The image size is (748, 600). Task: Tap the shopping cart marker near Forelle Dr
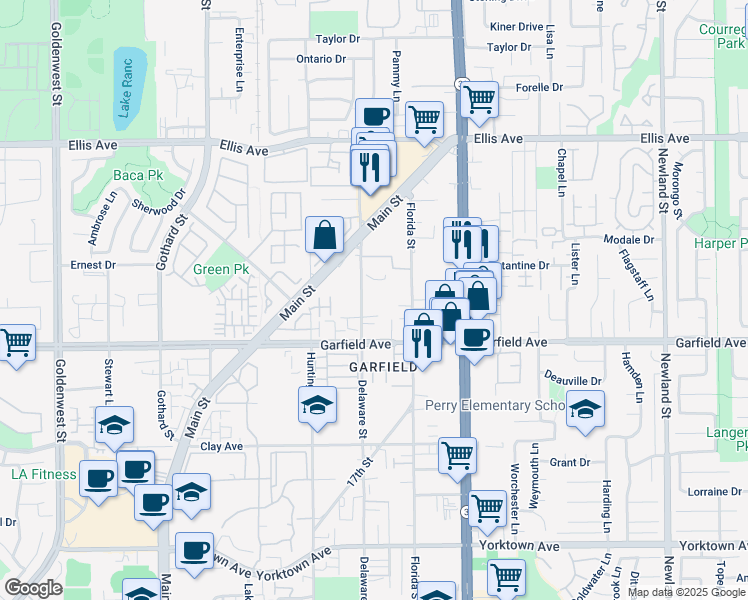480,99
